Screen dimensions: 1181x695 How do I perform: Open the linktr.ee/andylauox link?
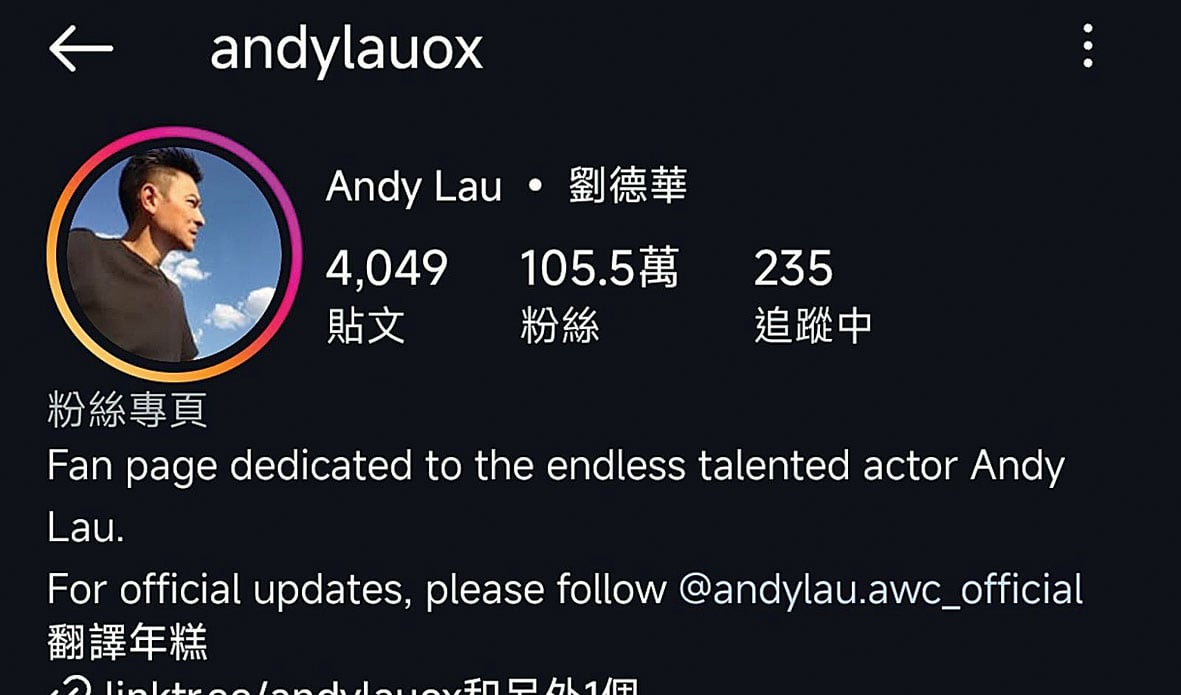coord(280,688)
